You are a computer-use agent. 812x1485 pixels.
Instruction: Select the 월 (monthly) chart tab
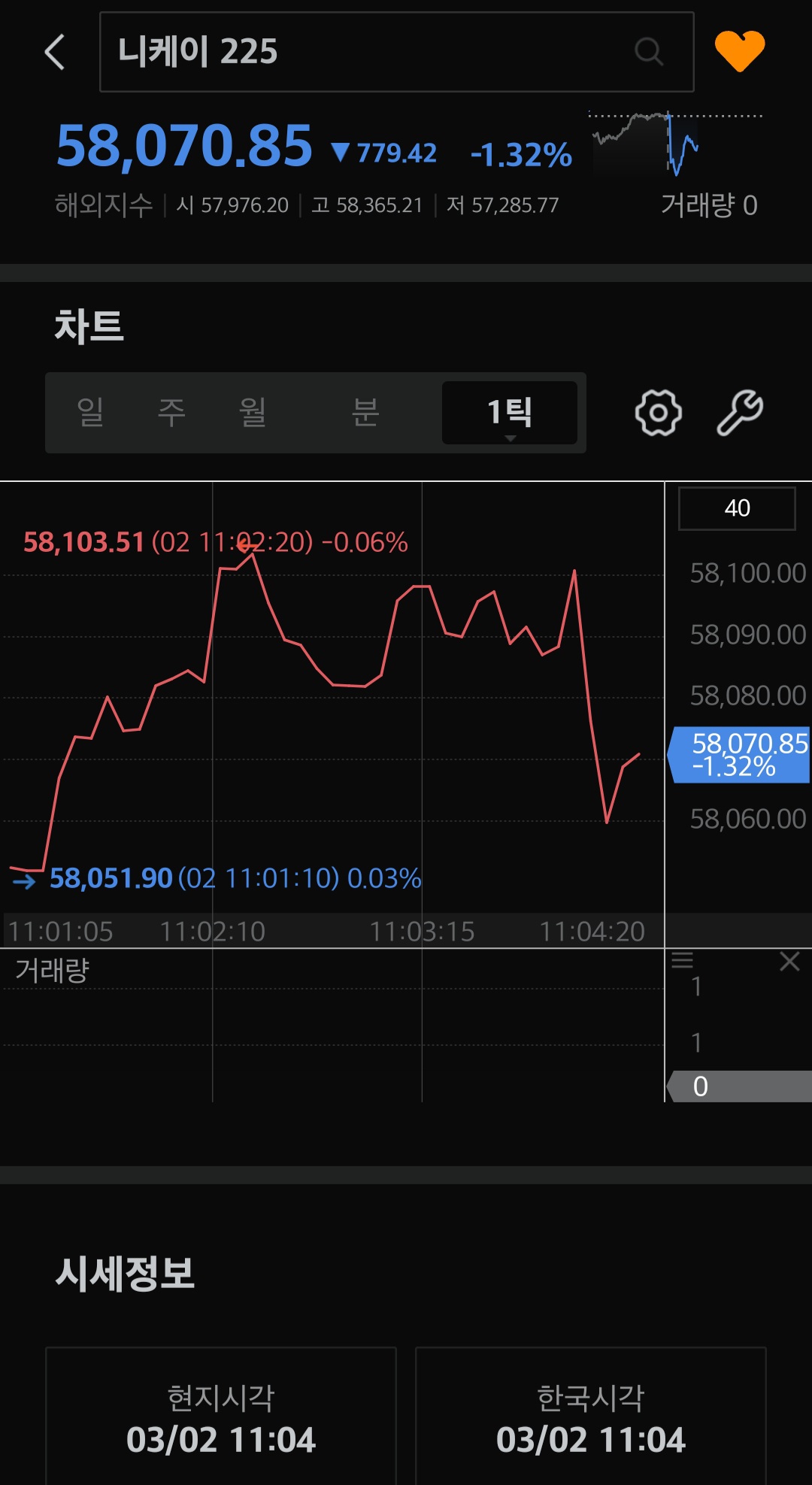tap(253, 412)
